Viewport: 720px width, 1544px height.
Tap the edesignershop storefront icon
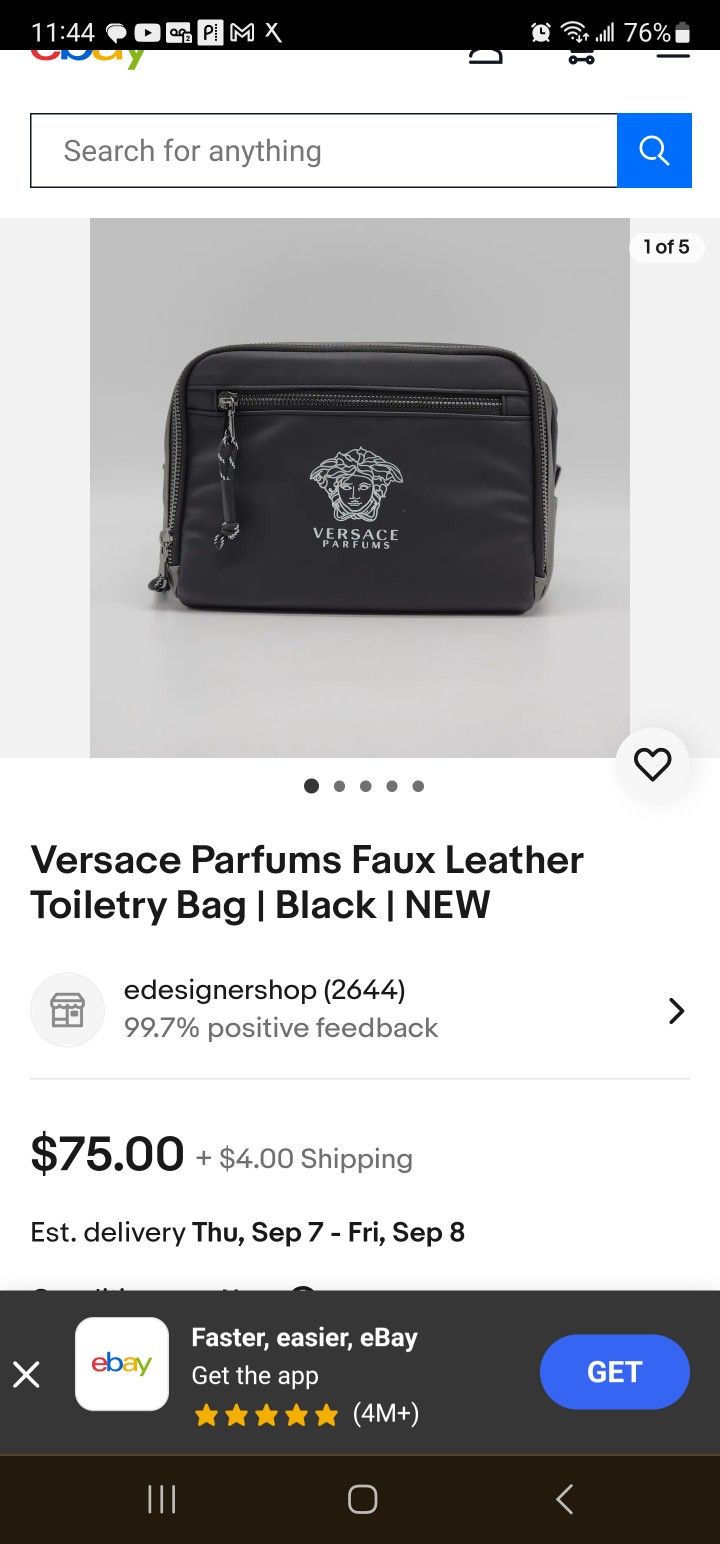click(x=67, y=1009)
